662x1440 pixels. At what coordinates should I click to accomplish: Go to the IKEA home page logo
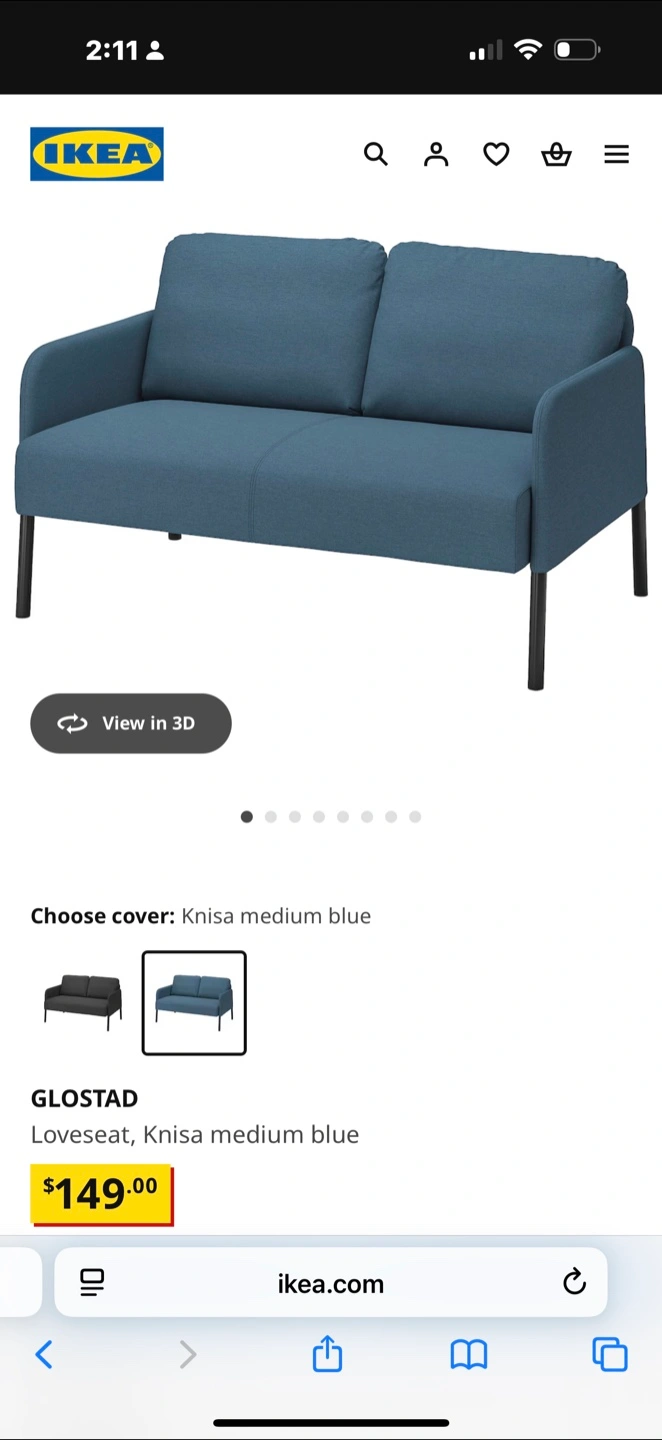(x=97, y=154)
